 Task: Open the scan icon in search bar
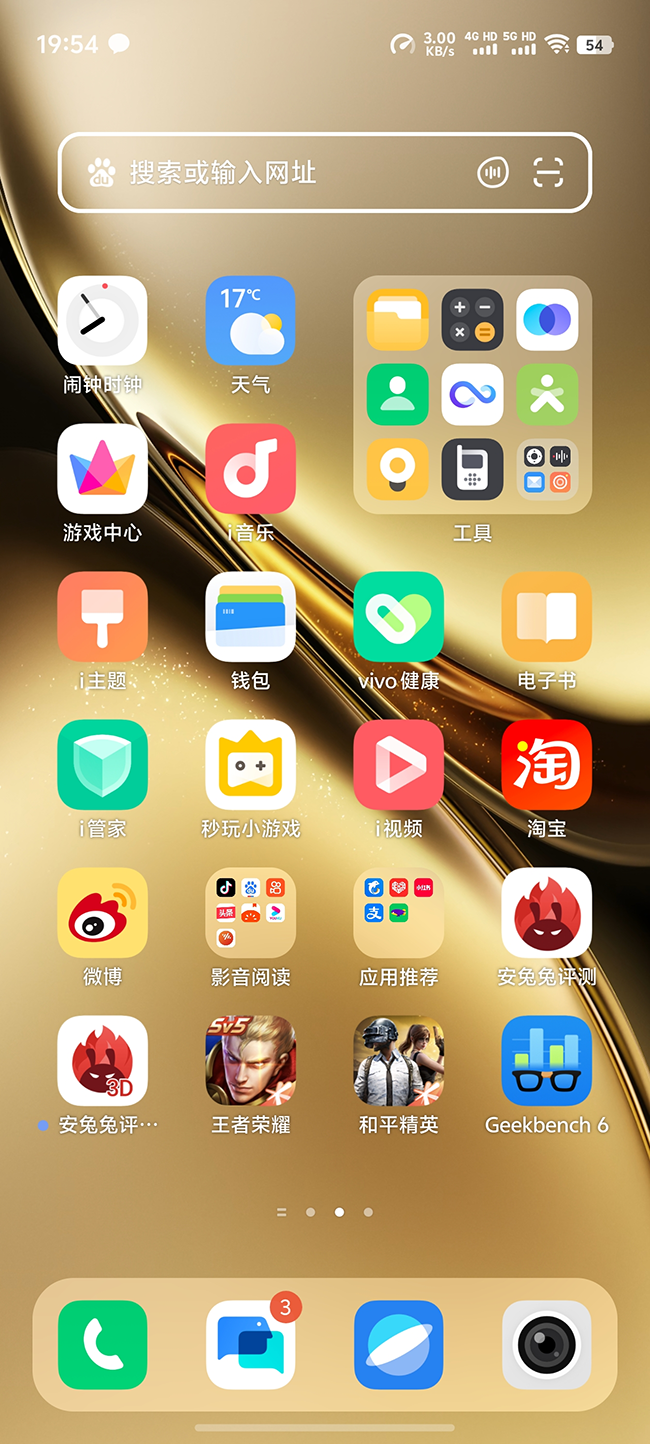[548, 173]
